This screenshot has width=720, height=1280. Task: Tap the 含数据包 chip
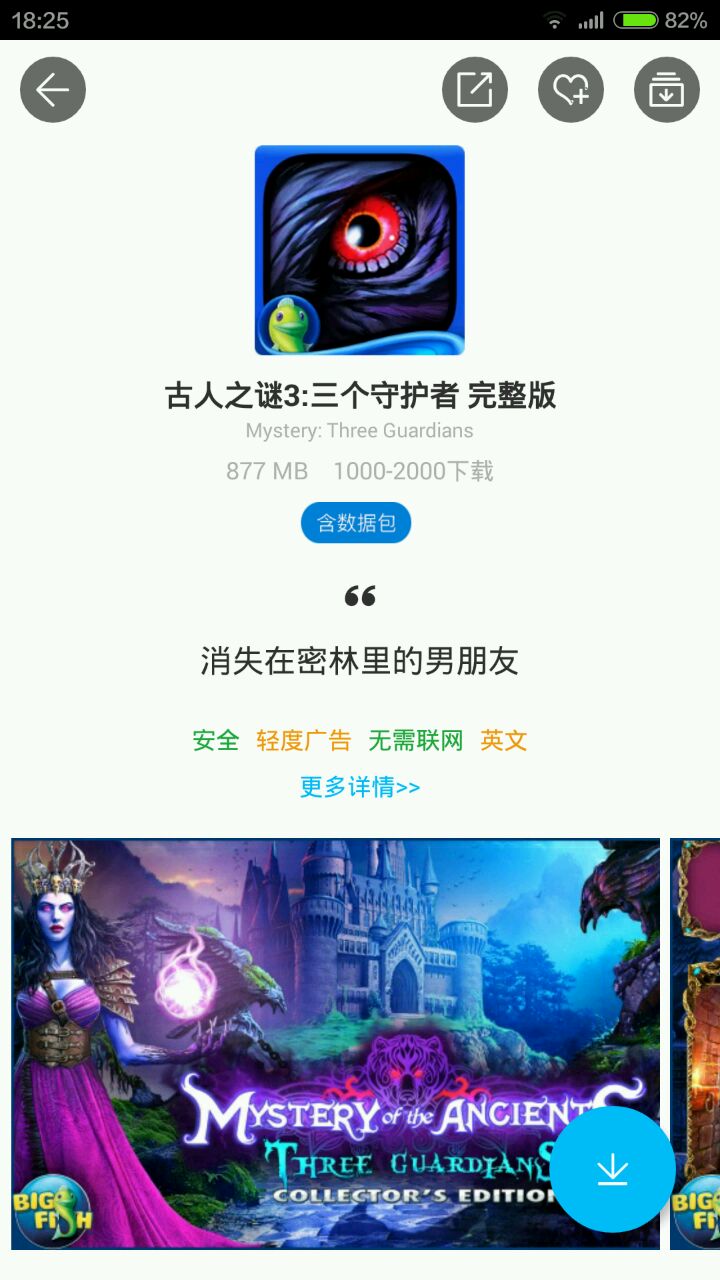pos(356,523)
